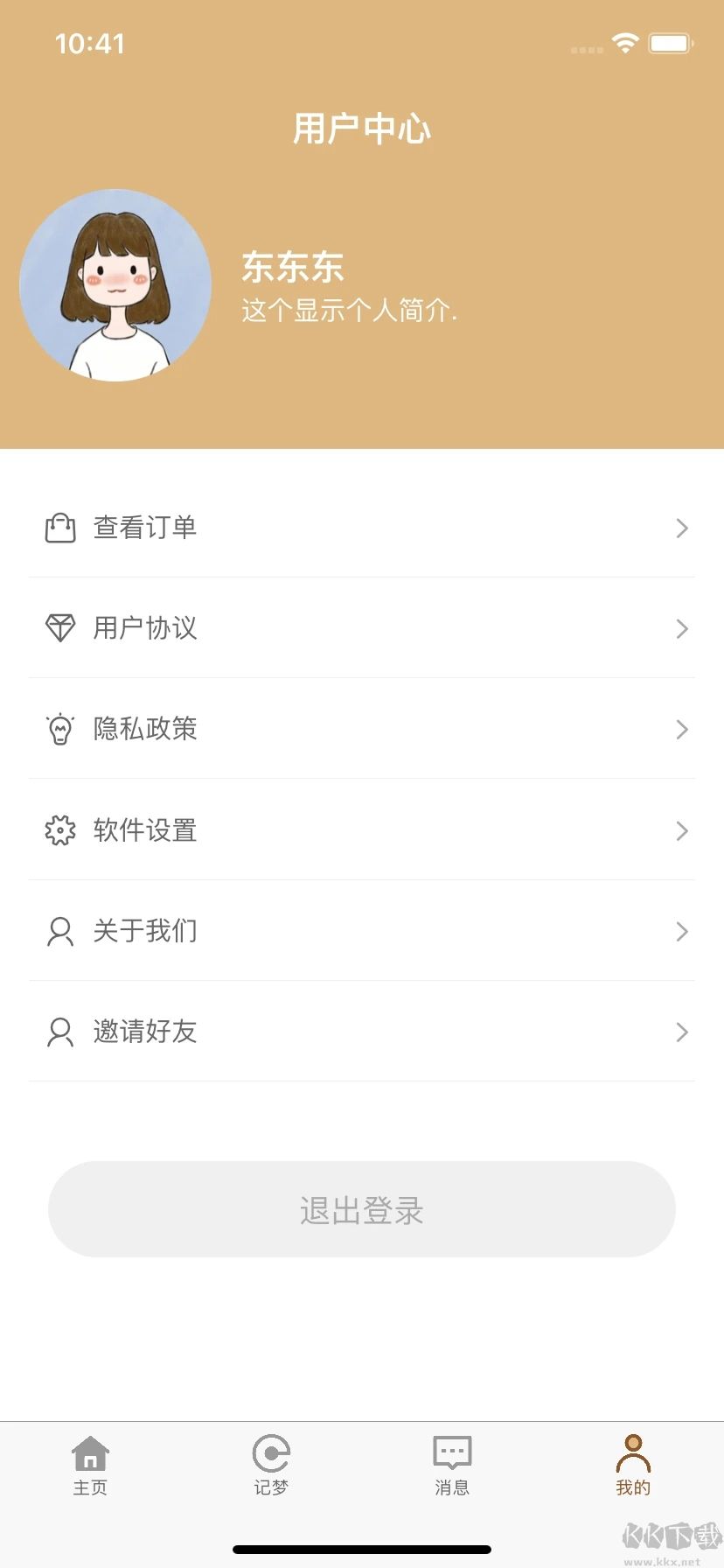Open 用户协议 via its right chevron
The height and width of the screenshot is (1568, 724).
coord(682,628)
